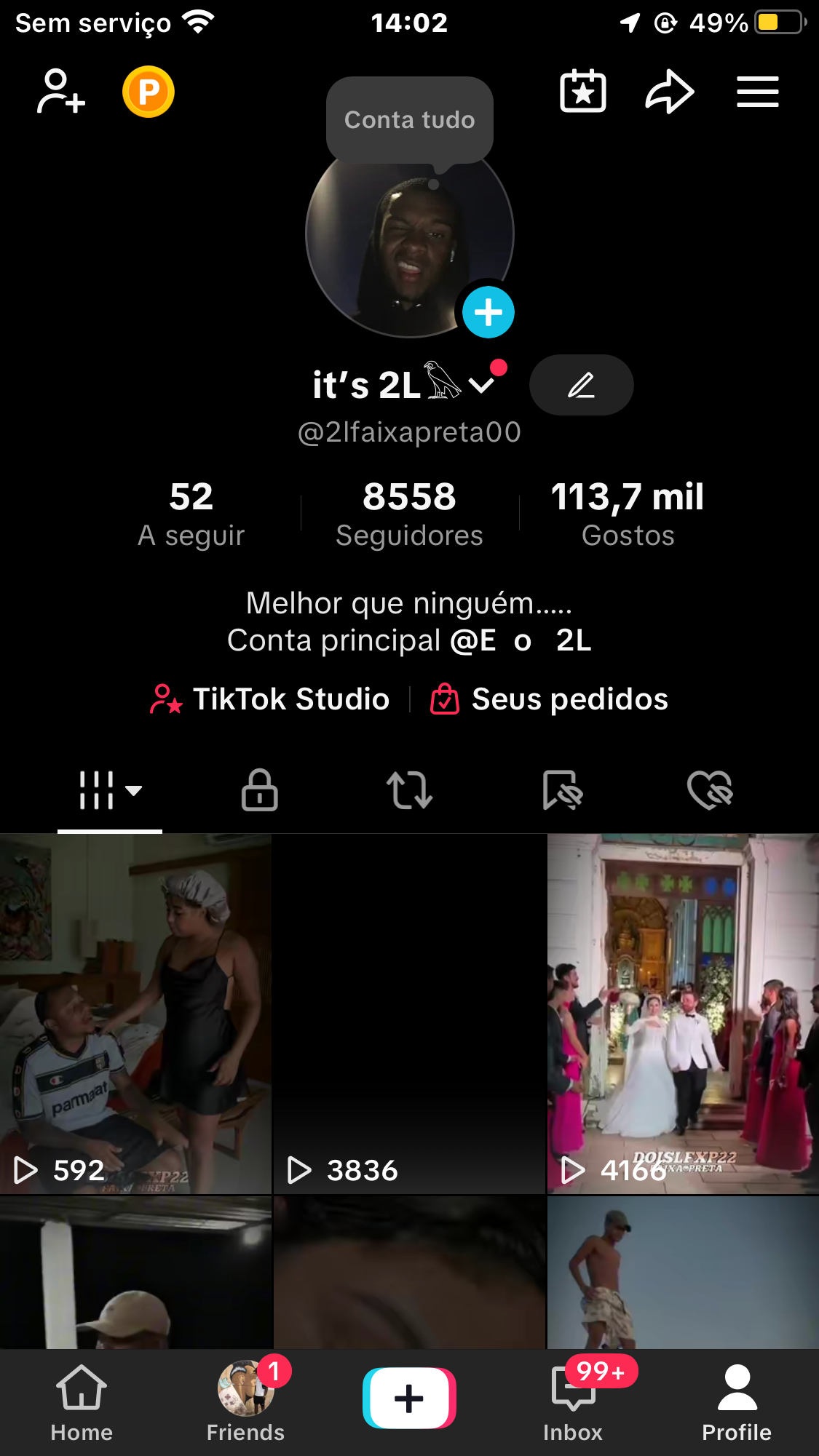View the 52 A seguir list
The image size is (819, 1456).
pos(191,513)
